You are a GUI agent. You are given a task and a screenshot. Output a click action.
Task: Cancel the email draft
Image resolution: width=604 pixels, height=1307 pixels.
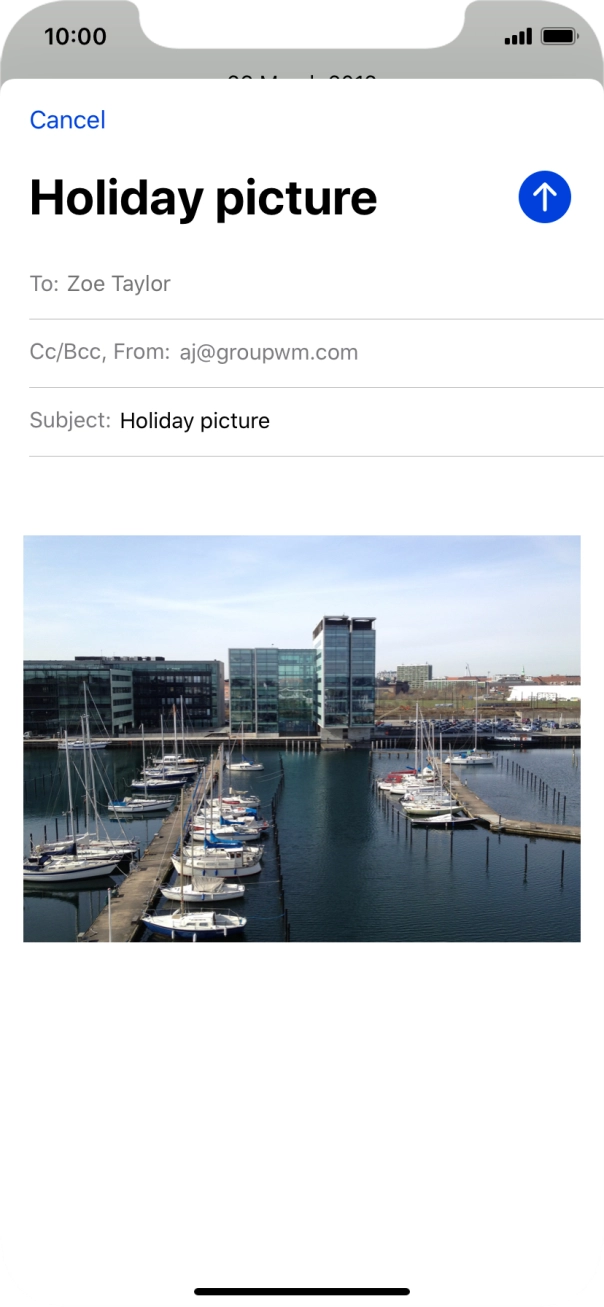click(67, 120)
